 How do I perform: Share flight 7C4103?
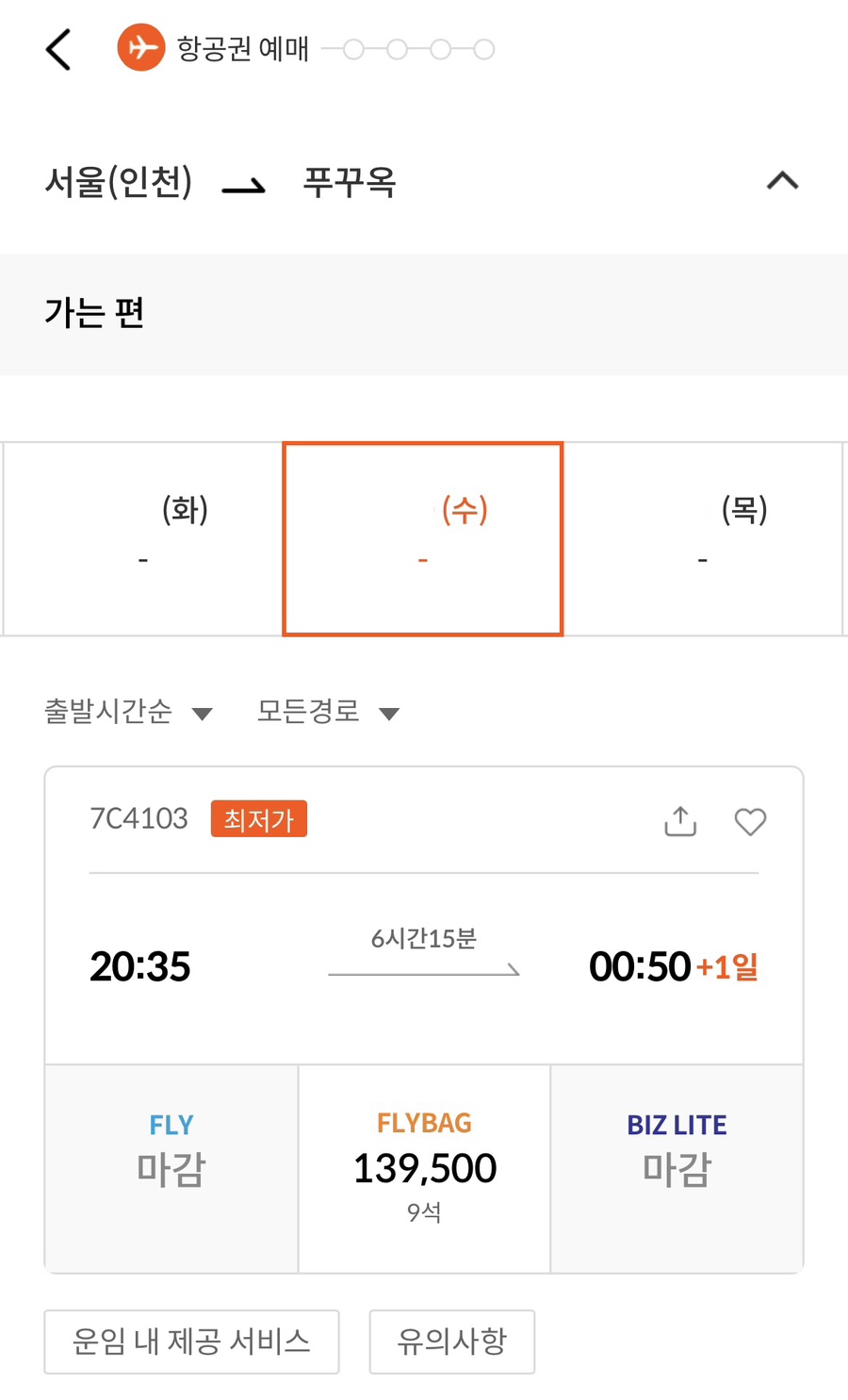pyautogui.click(x=680, y=821)
